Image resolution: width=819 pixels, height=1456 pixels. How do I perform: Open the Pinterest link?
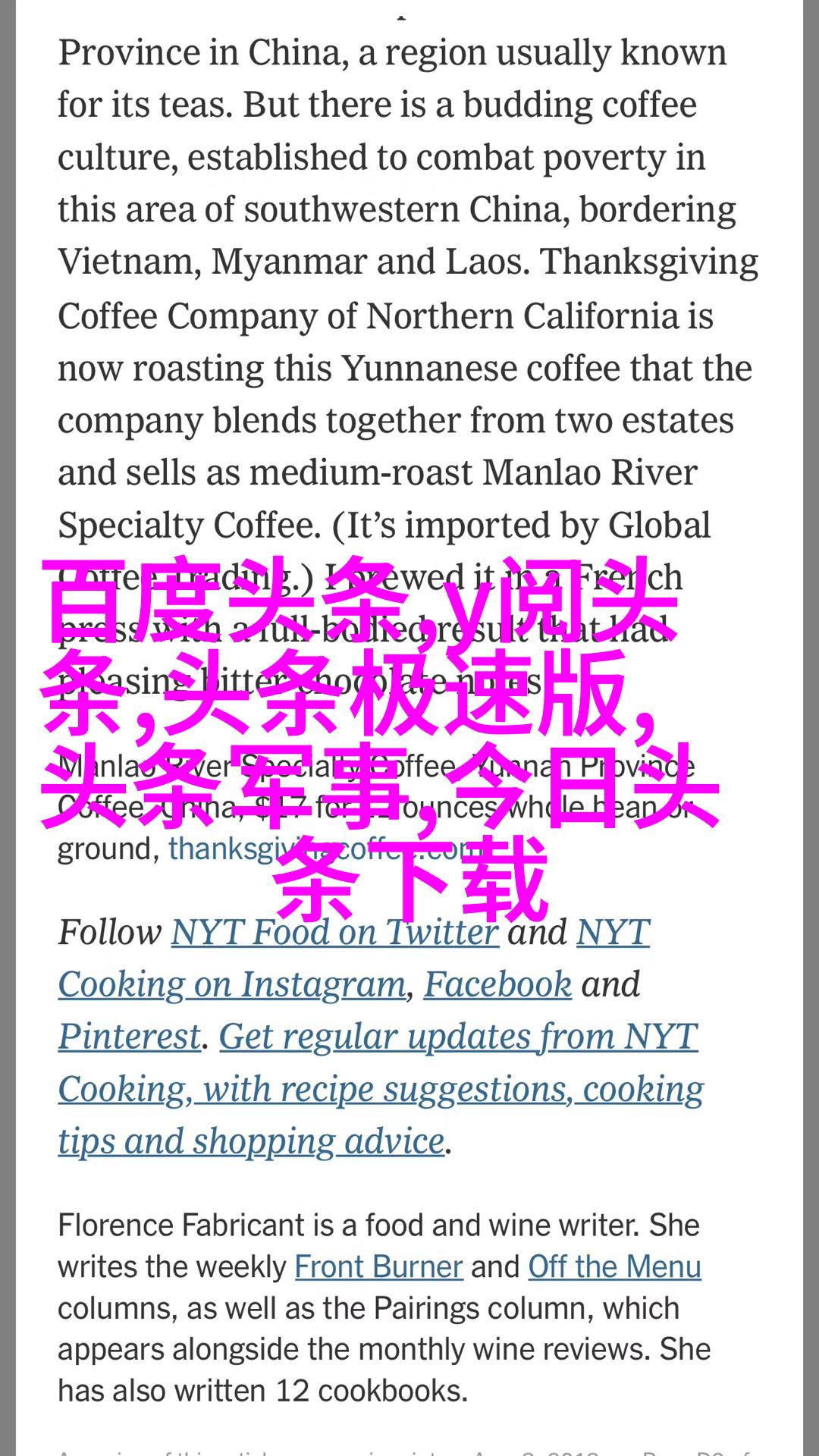click(130, 1037)
